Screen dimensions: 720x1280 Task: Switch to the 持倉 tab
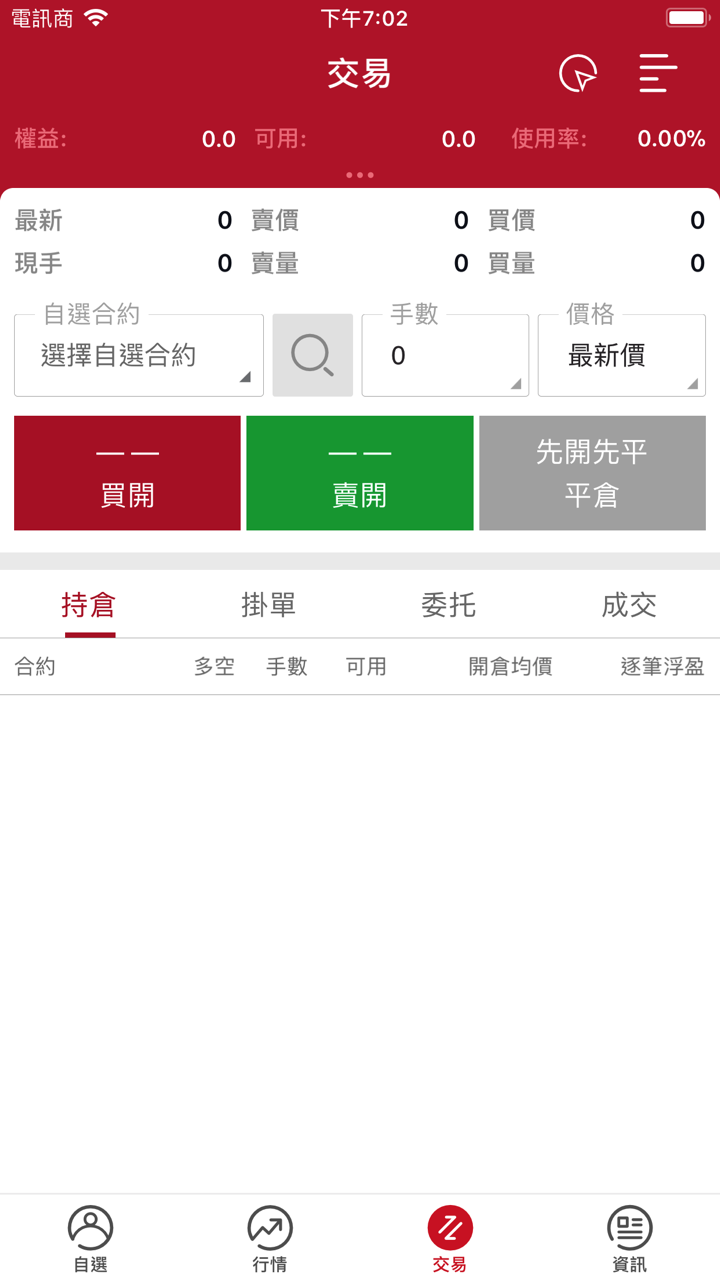tap(89, 605)
